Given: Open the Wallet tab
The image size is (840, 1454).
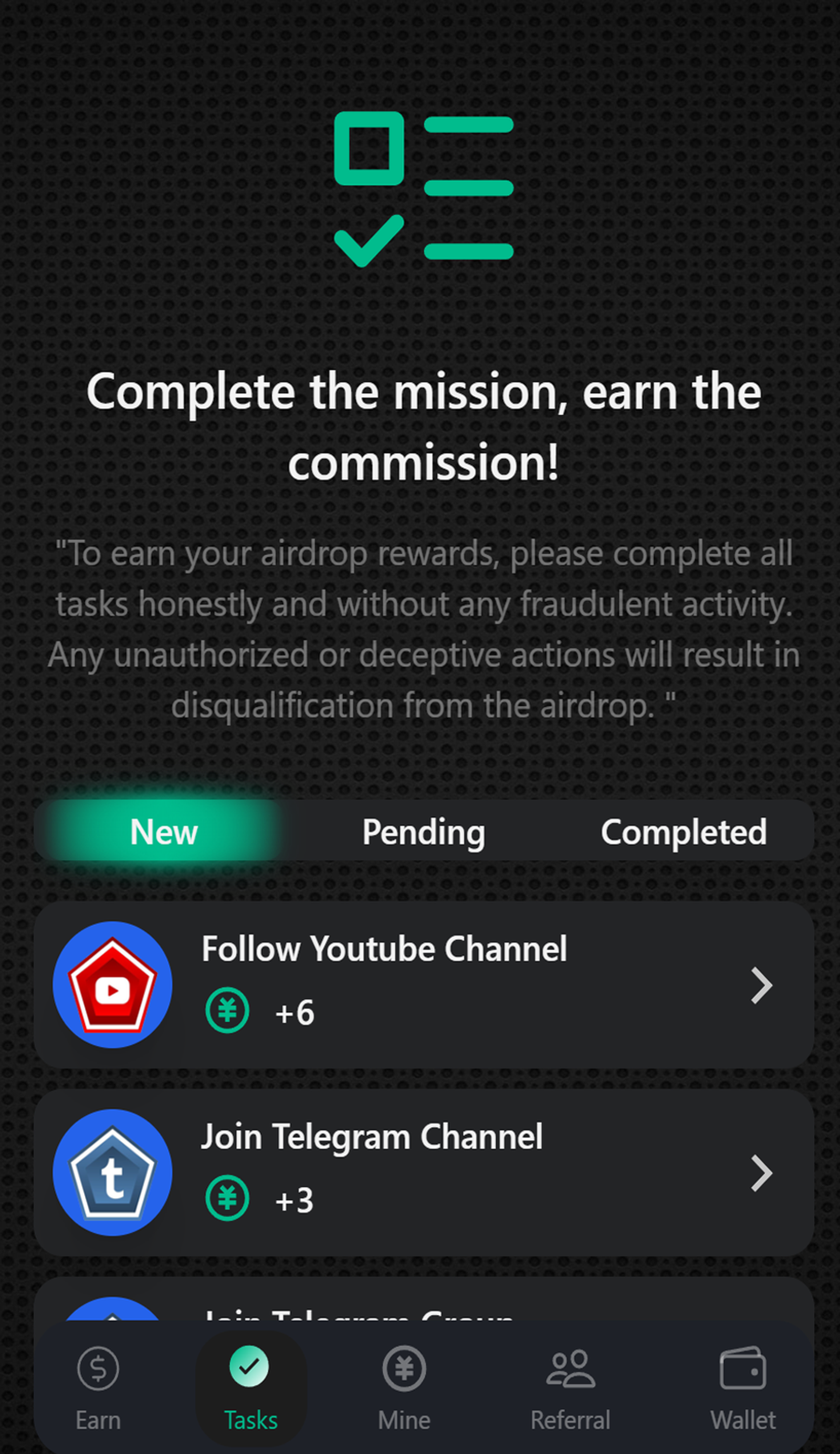Looking at the screenshot, I should coord(742,1388).
